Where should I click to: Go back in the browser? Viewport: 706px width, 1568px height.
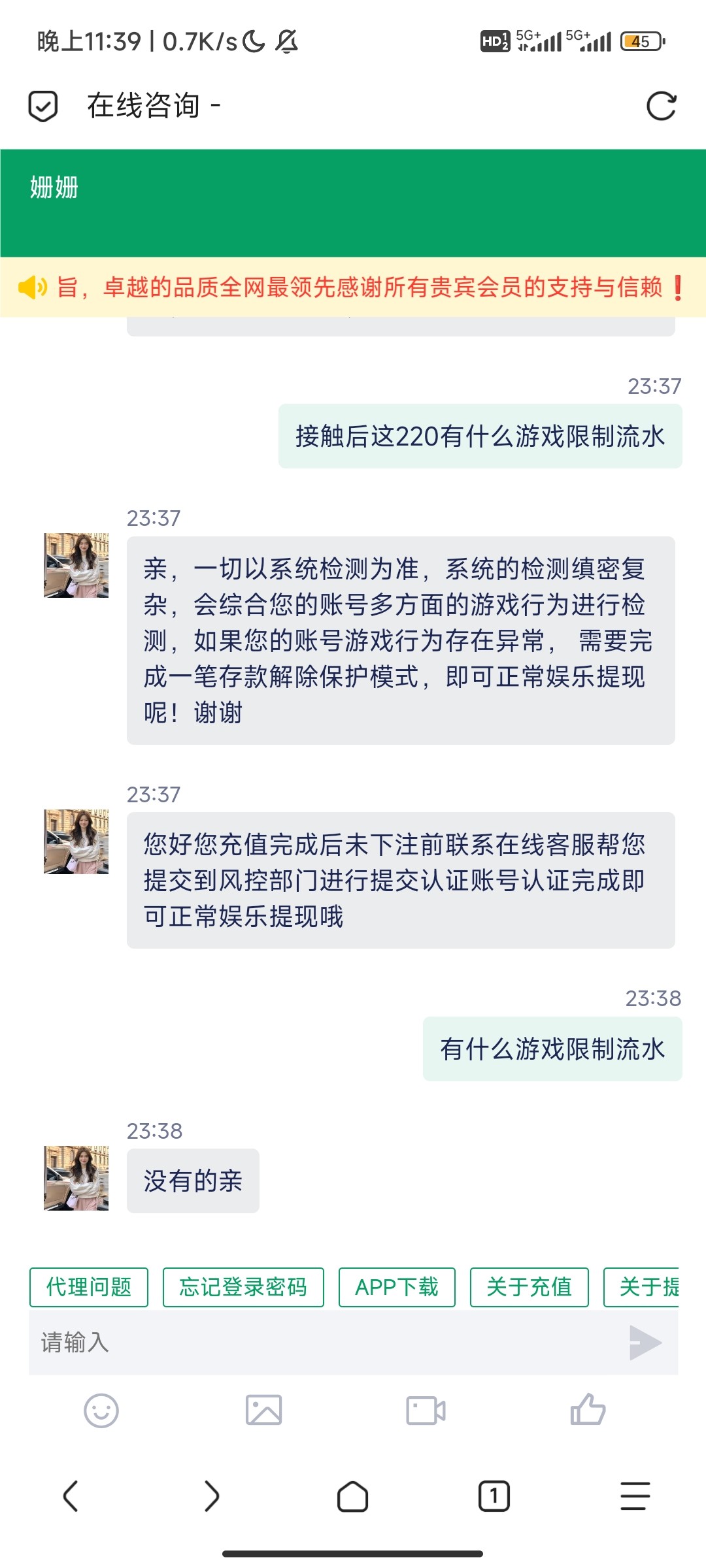(71, 1496)
